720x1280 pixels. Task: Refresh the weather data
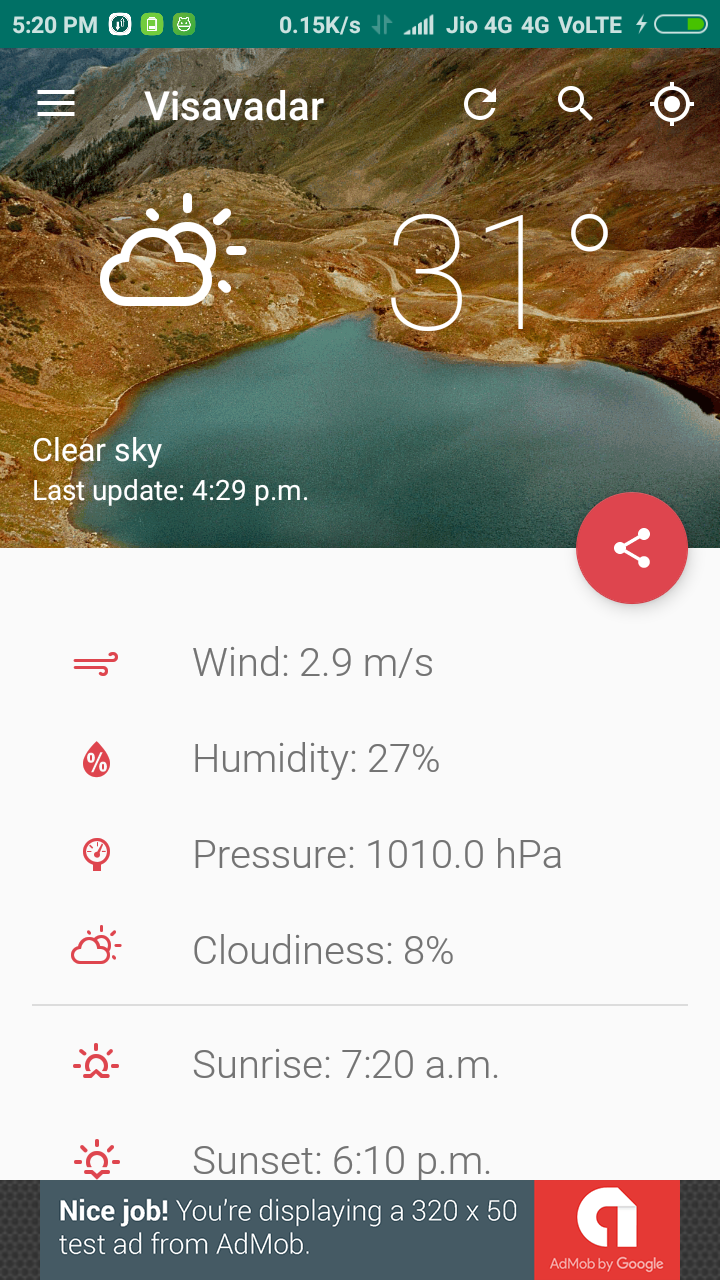(x=480, y=103)
